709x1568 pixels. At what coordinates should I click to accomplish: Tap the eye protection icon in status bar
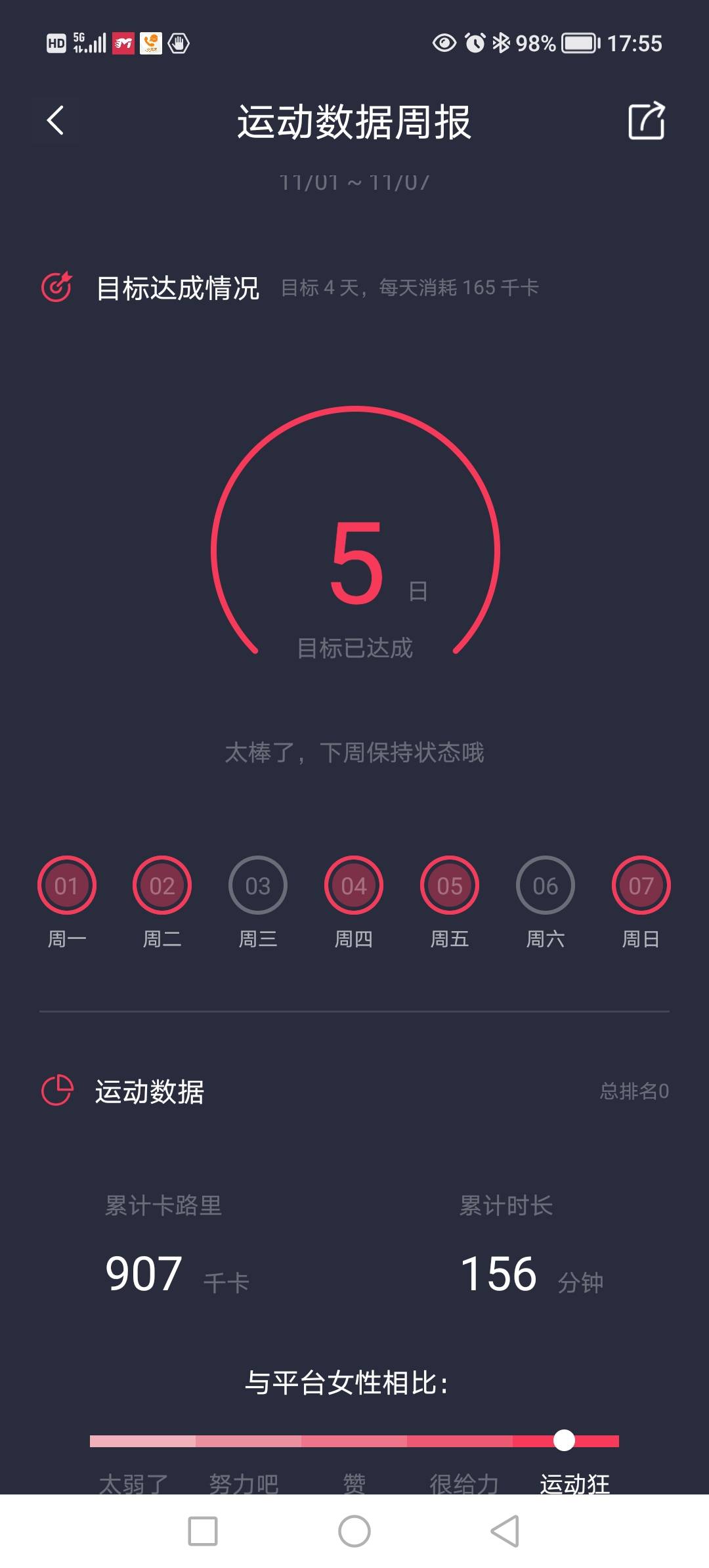(x=444, y=43)
